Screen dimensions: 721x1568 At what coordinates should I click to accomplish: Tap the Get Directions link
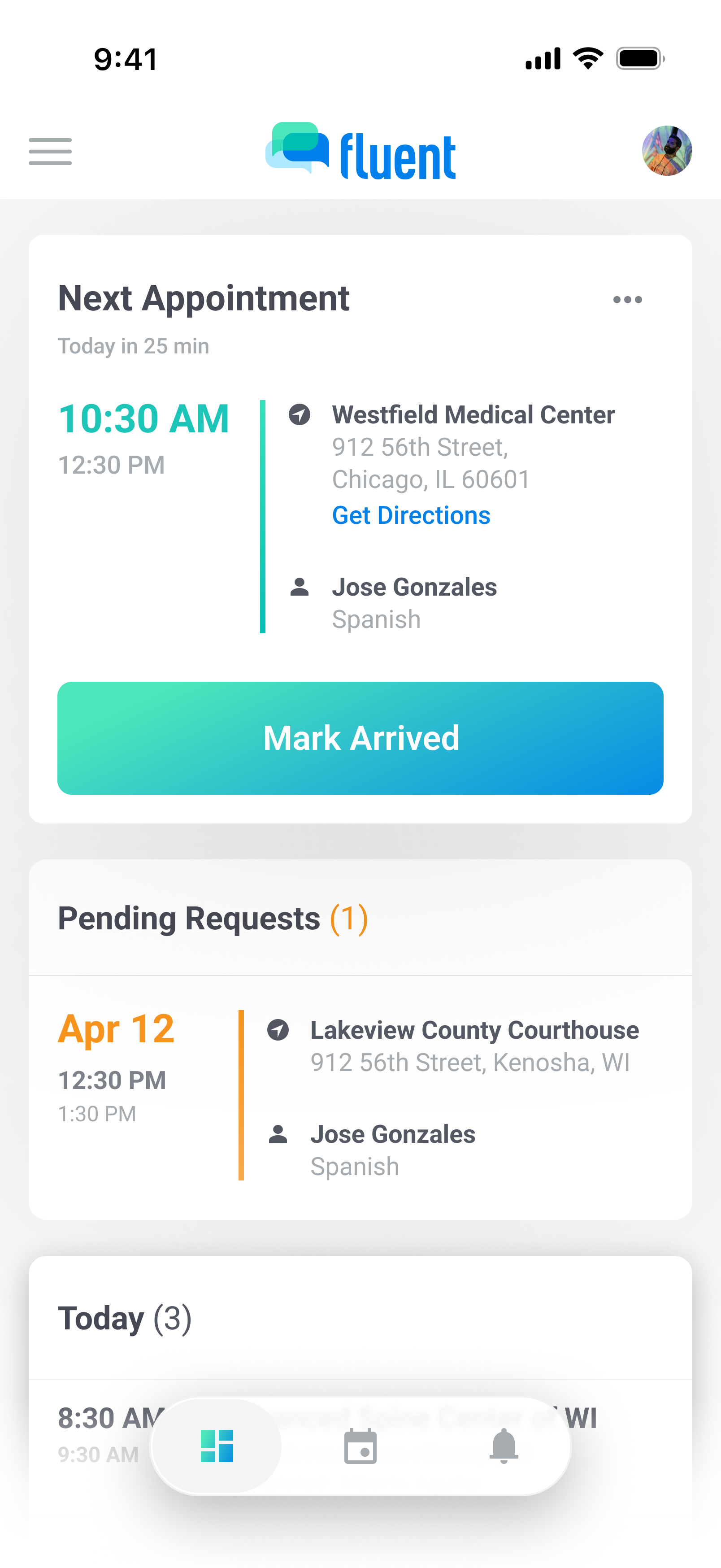click(x=411, y=516)
